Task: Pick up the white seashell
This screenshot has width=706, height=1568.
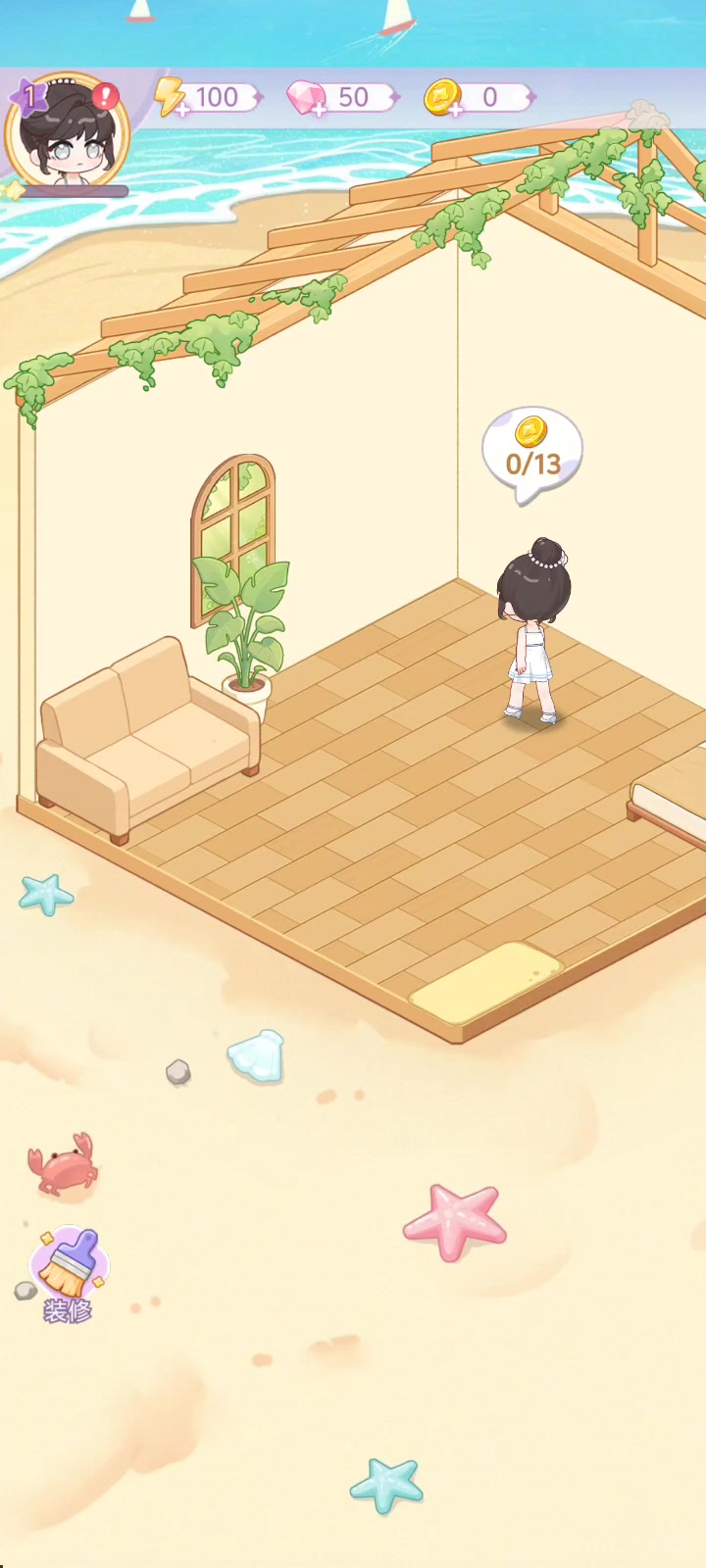Action: tap(257, 1056)
